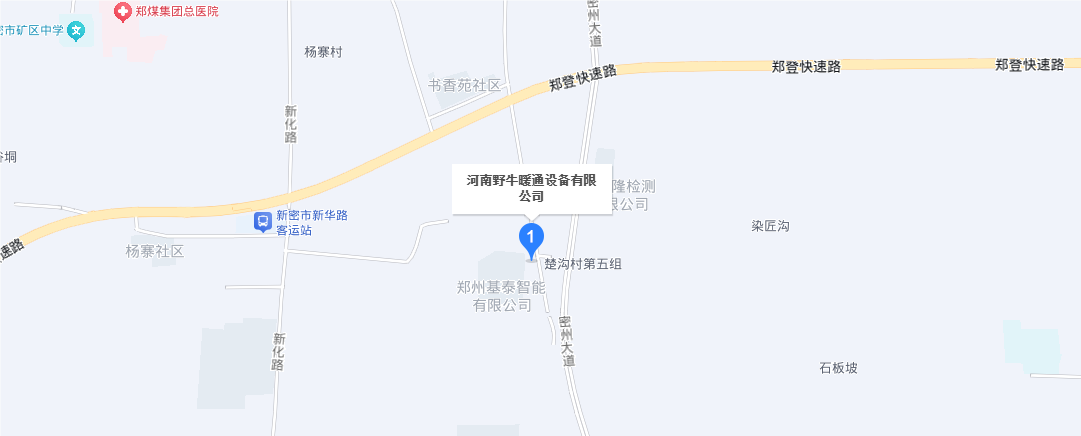
Task: Select the 郑煤集团总医院 hospital marker
Action: pyautogui.click(x=123, y=12)
